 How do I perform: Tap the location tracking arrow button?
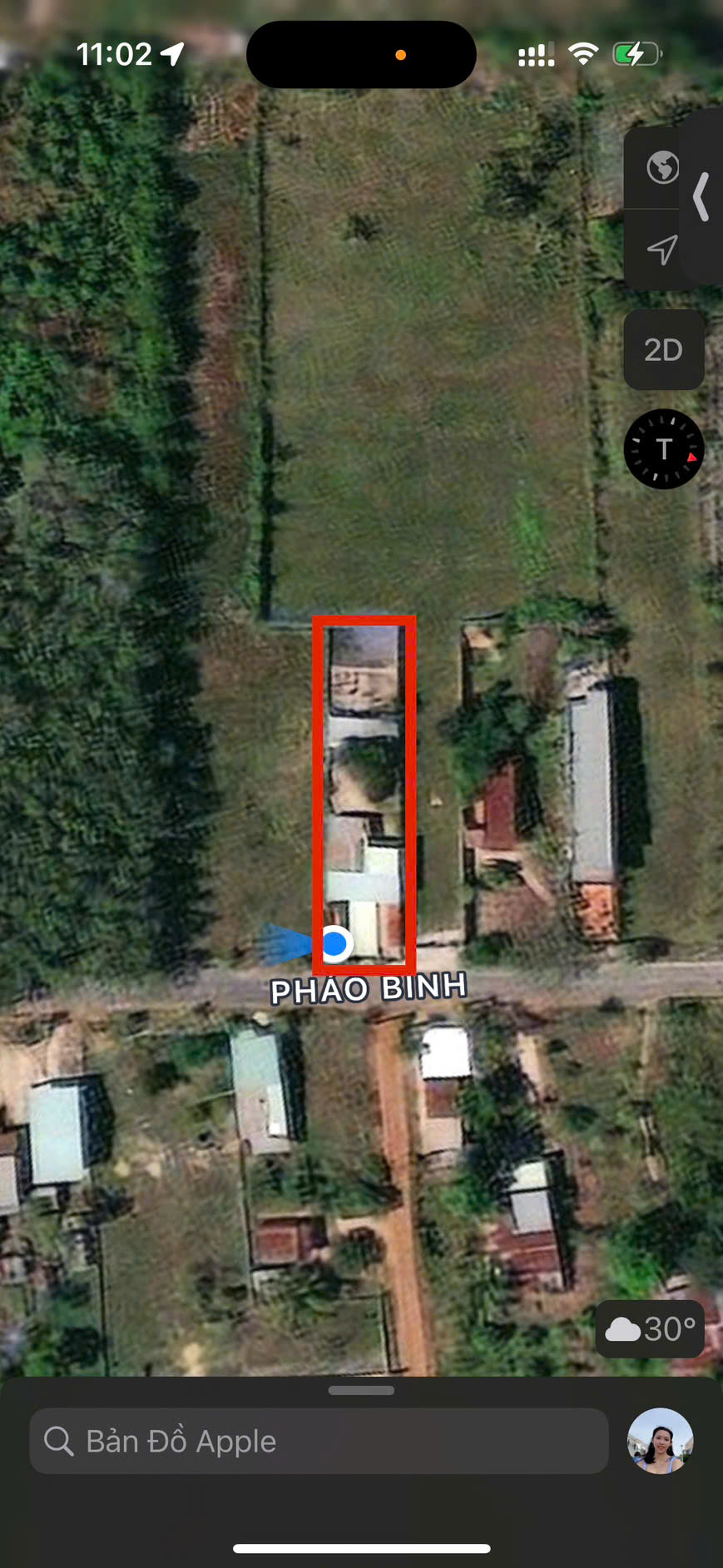[x=662, y=249]
